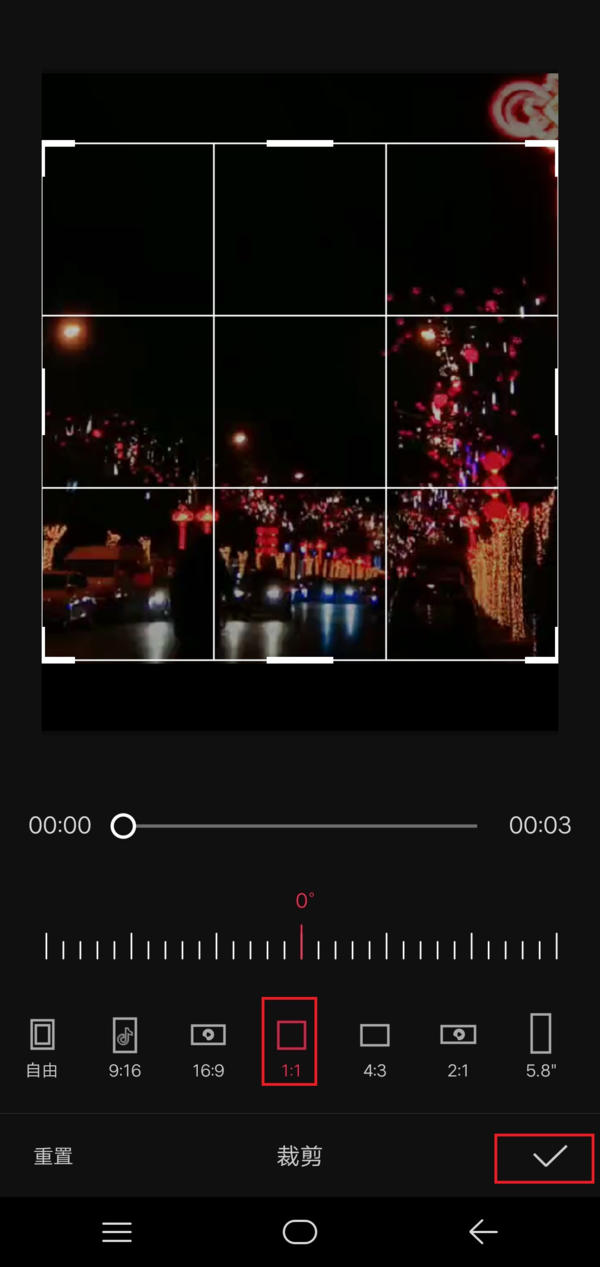Open recent apps from navigation bar

[117, 1232]
